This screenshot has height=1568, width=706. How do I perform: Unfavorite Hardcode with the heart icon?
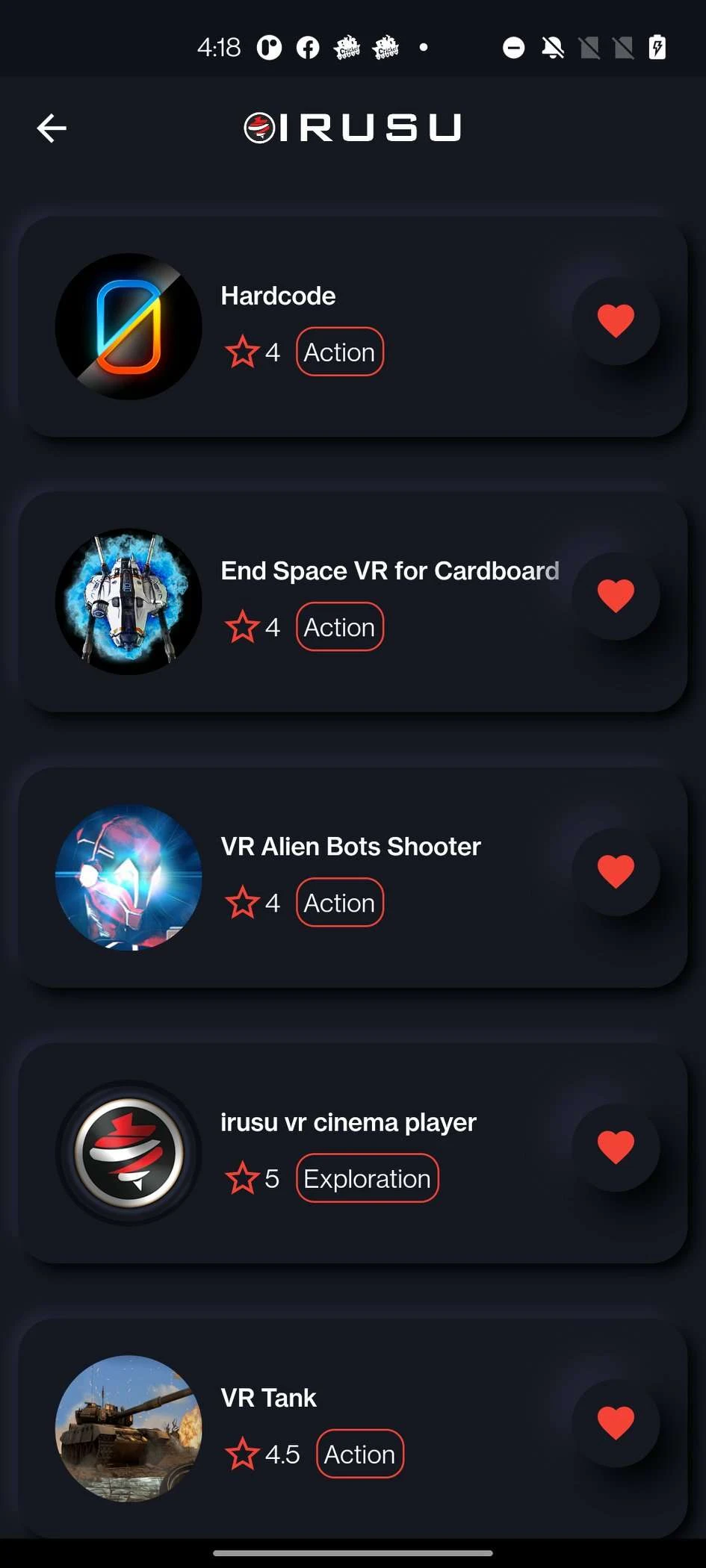[616, 321]
